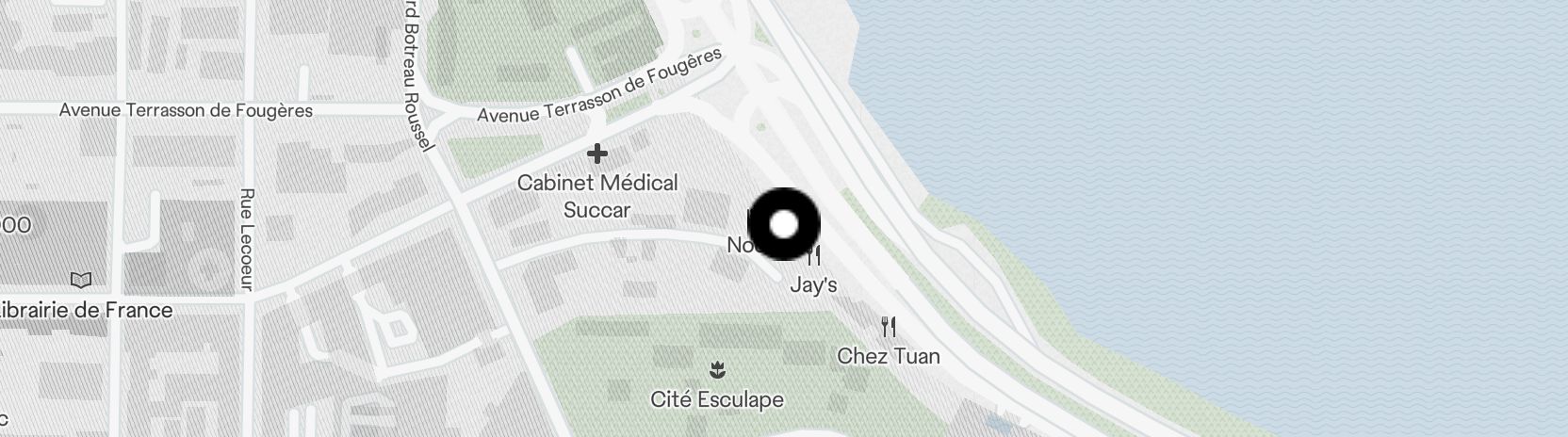Select Librairie de France bookstore marker
Image resolution: width=1568 pixels, height=437 pixels.
click(82, 281)
